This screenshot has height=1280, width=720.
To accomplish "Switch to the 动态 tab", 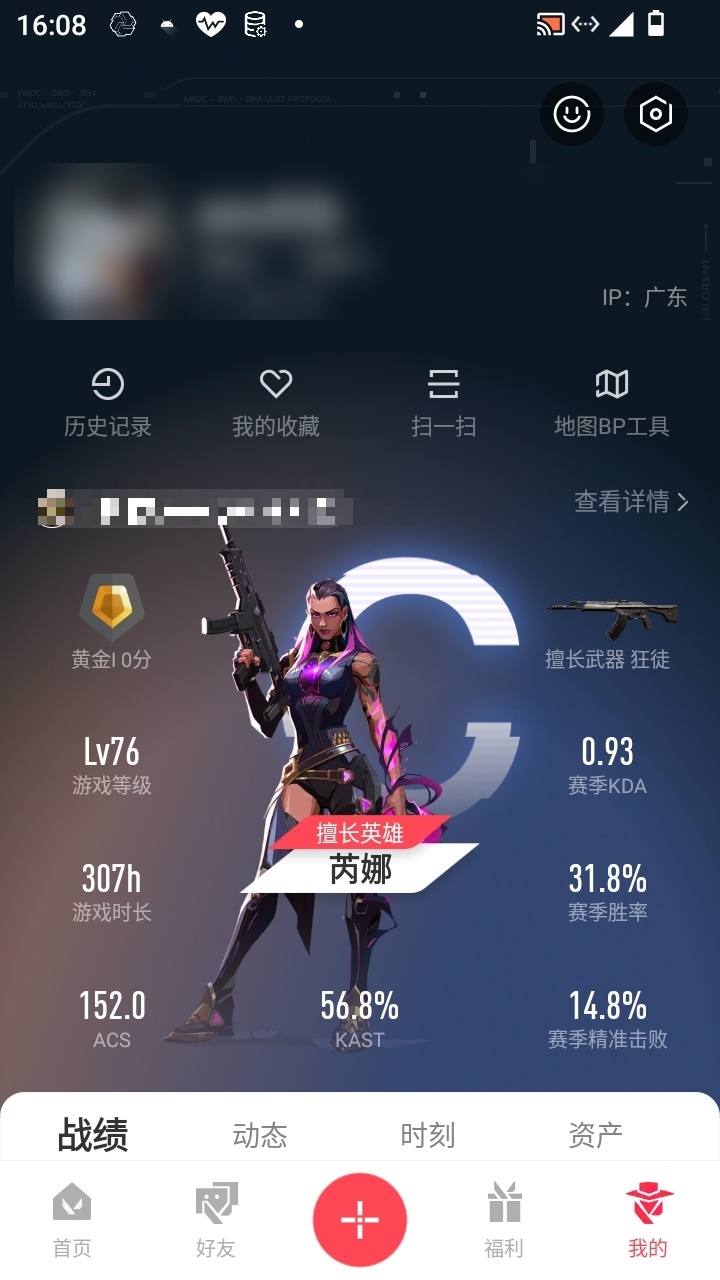I will (260, 1135).
